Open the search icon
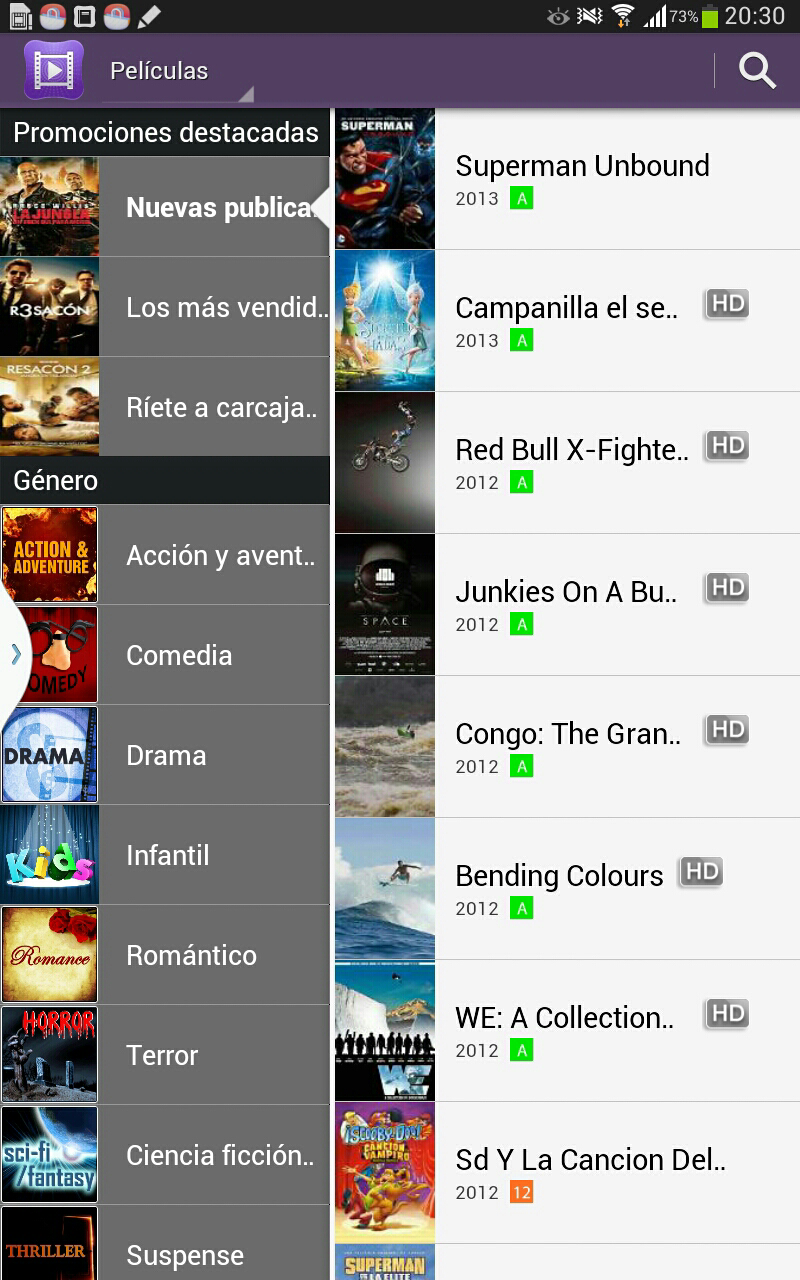The height and width of the screenshot is (1280, 800). click(757, 71)
